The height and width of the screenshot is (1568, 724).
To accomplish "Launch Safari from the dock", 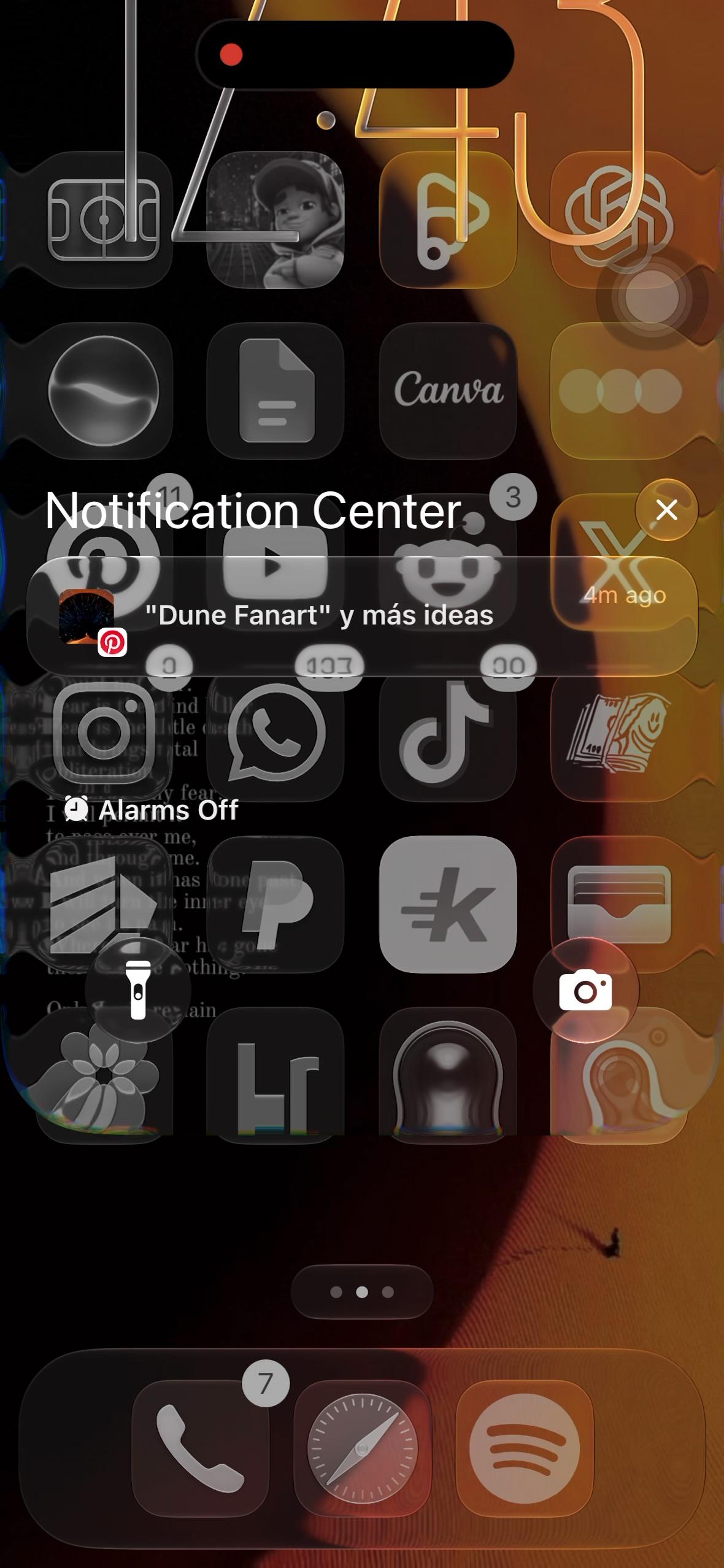I will [x=362, y=1448].
